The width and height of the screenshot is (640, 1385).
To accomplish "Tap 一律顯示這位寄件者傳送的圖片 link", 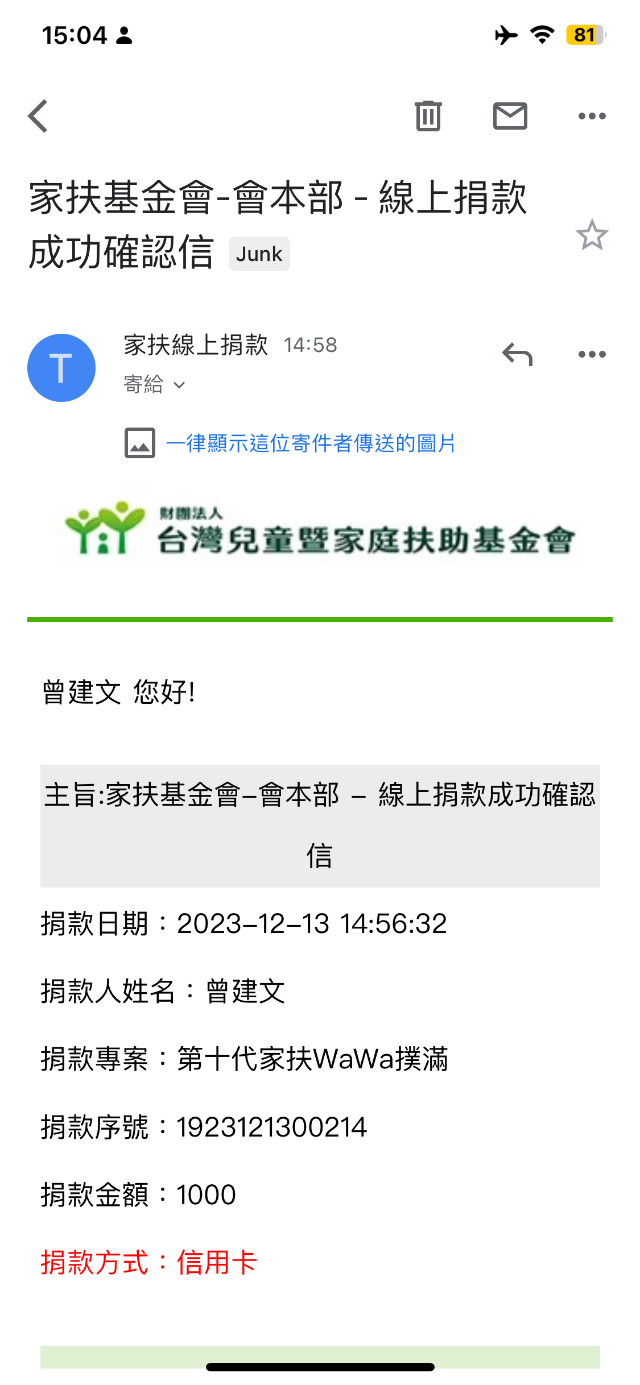I will coord(310,443).
